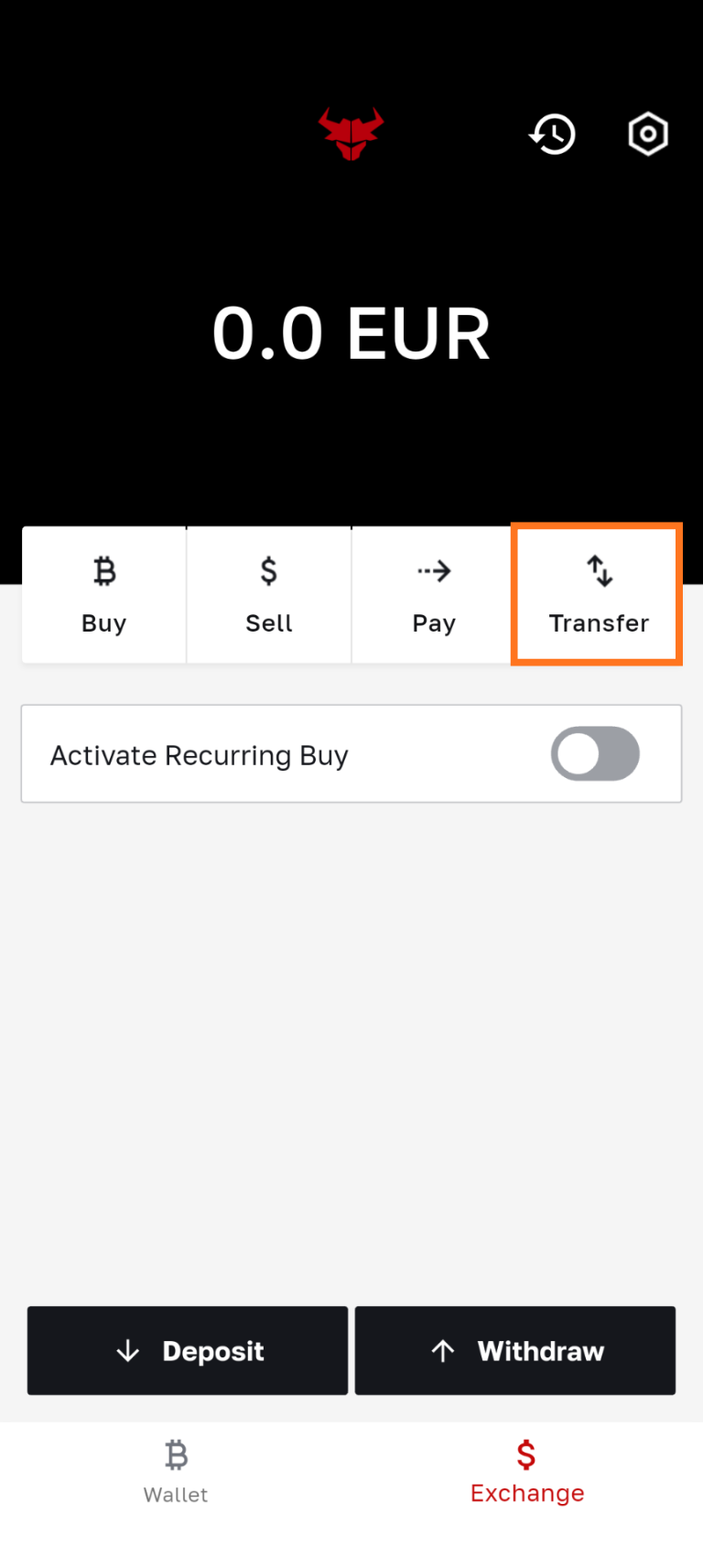
Task: Enable the Activate Recurring Buy switch
Action: (x=595, y=754)
